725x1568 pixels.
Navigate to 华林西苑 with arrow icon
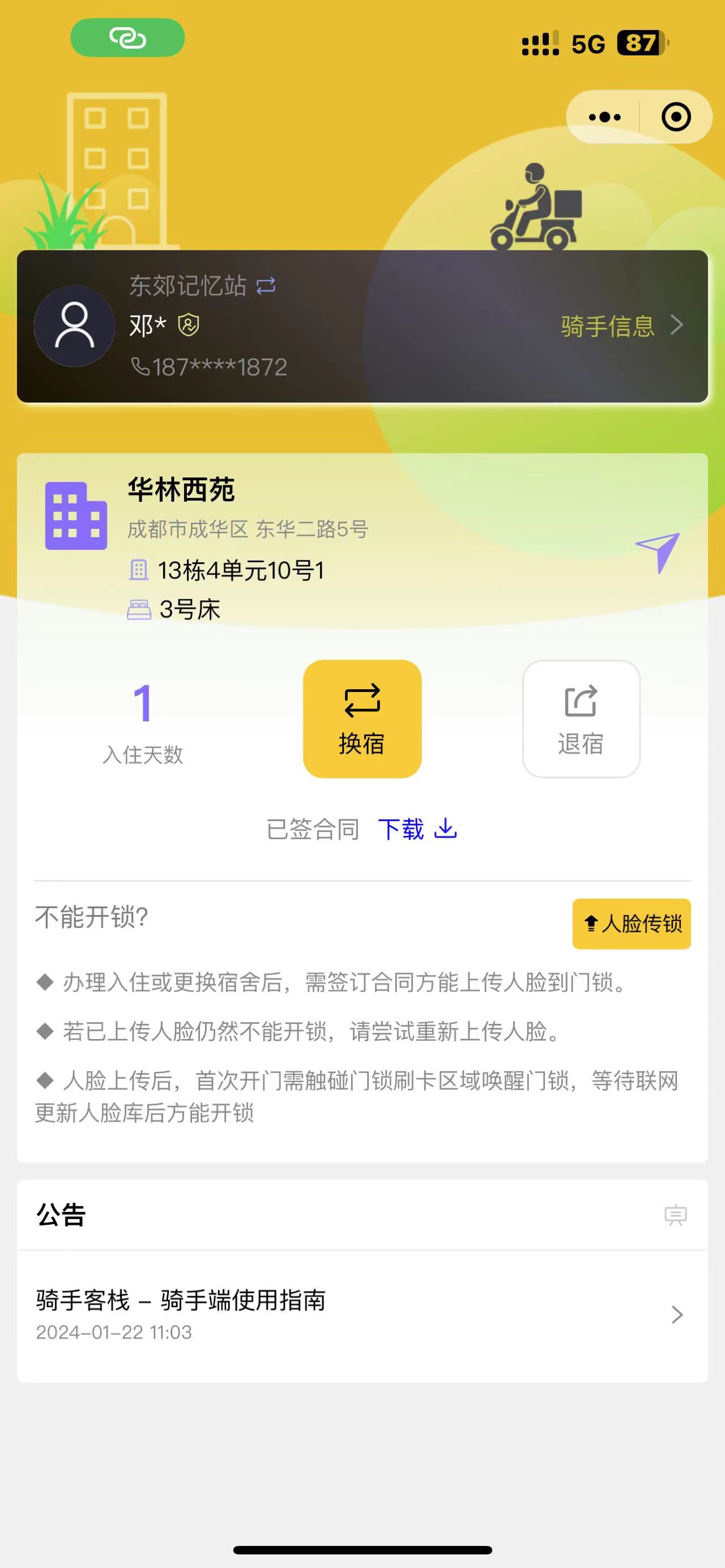pos(658,552)
